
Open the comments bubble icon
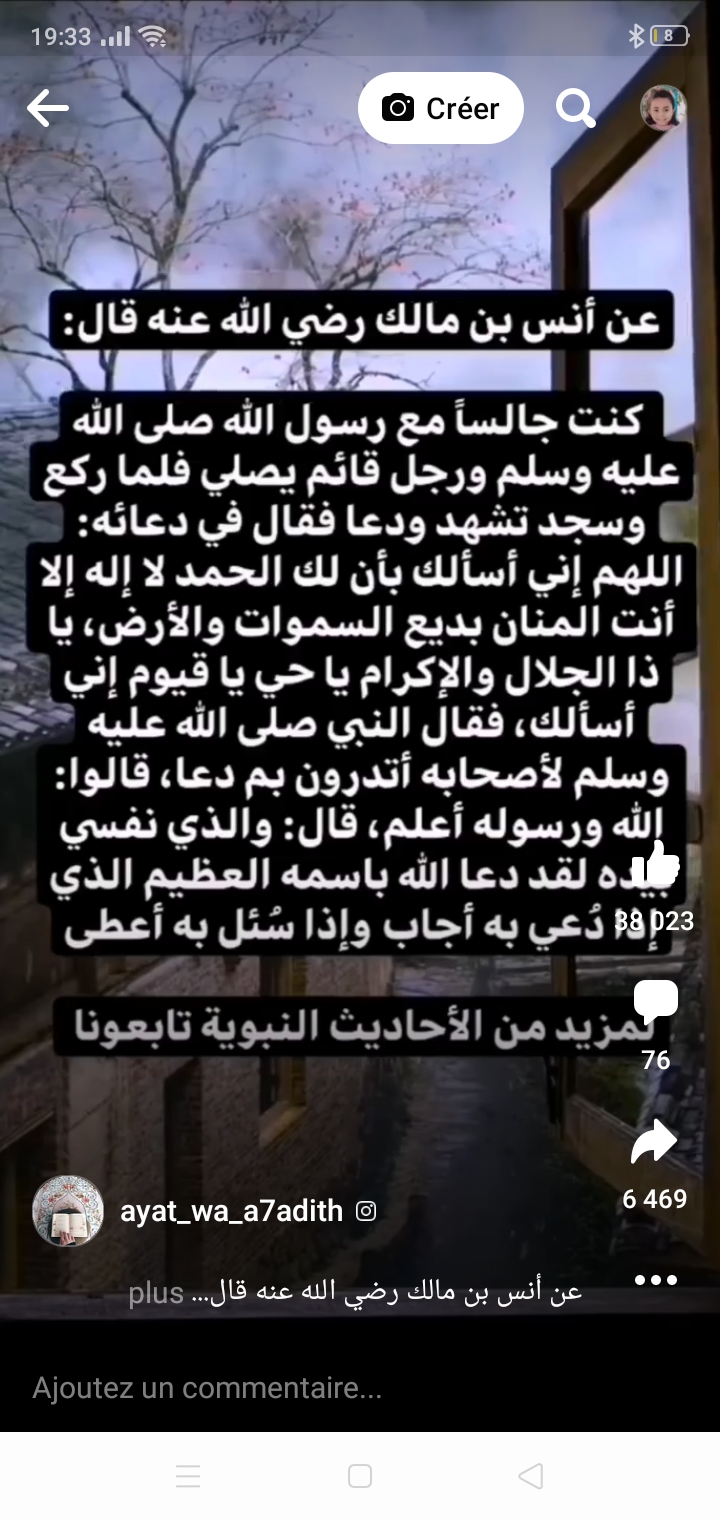pyautogui.click(x=655, y=1003)
